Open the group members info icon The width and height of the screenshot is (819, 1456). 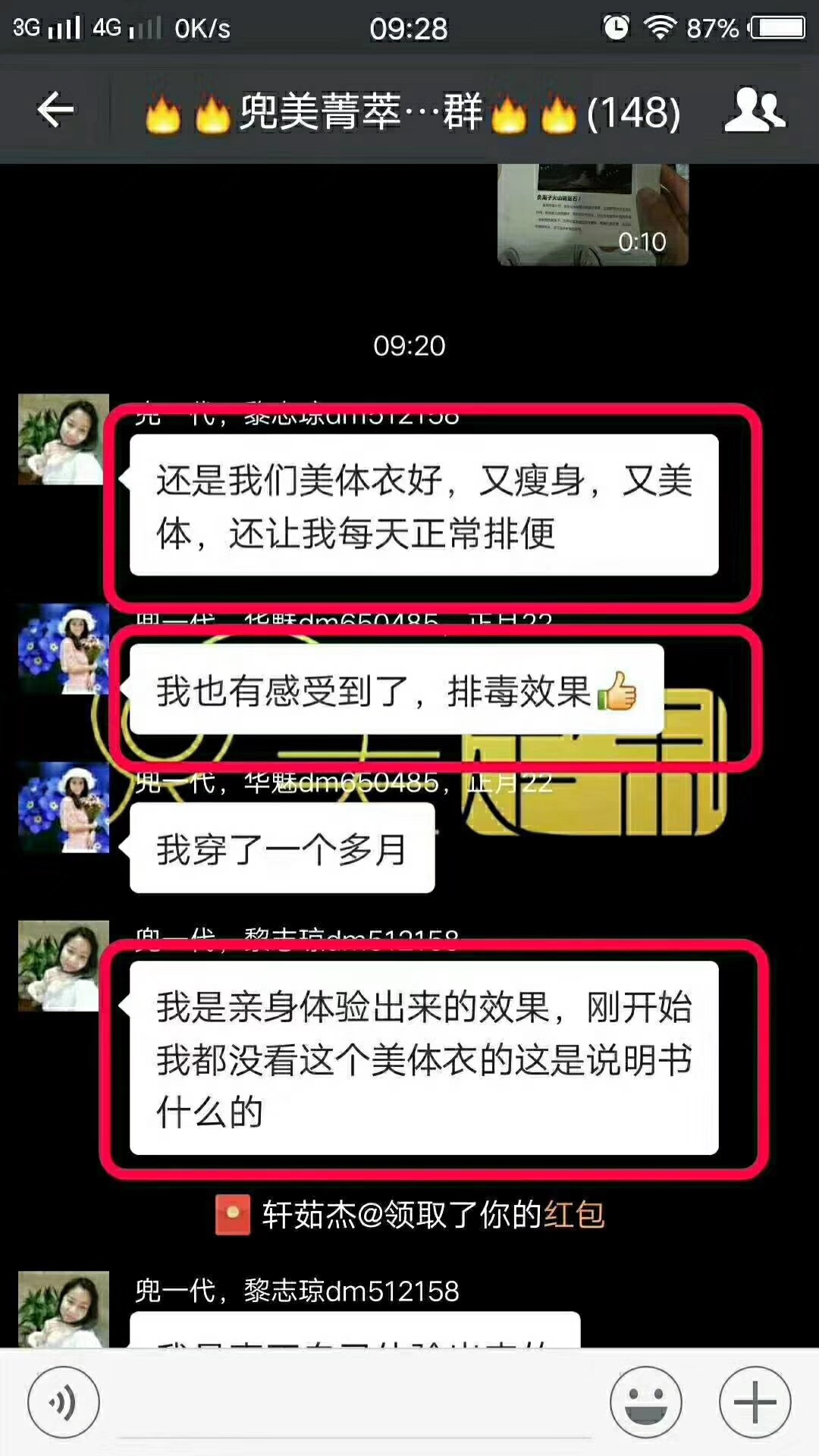click(x=754, y=111)
